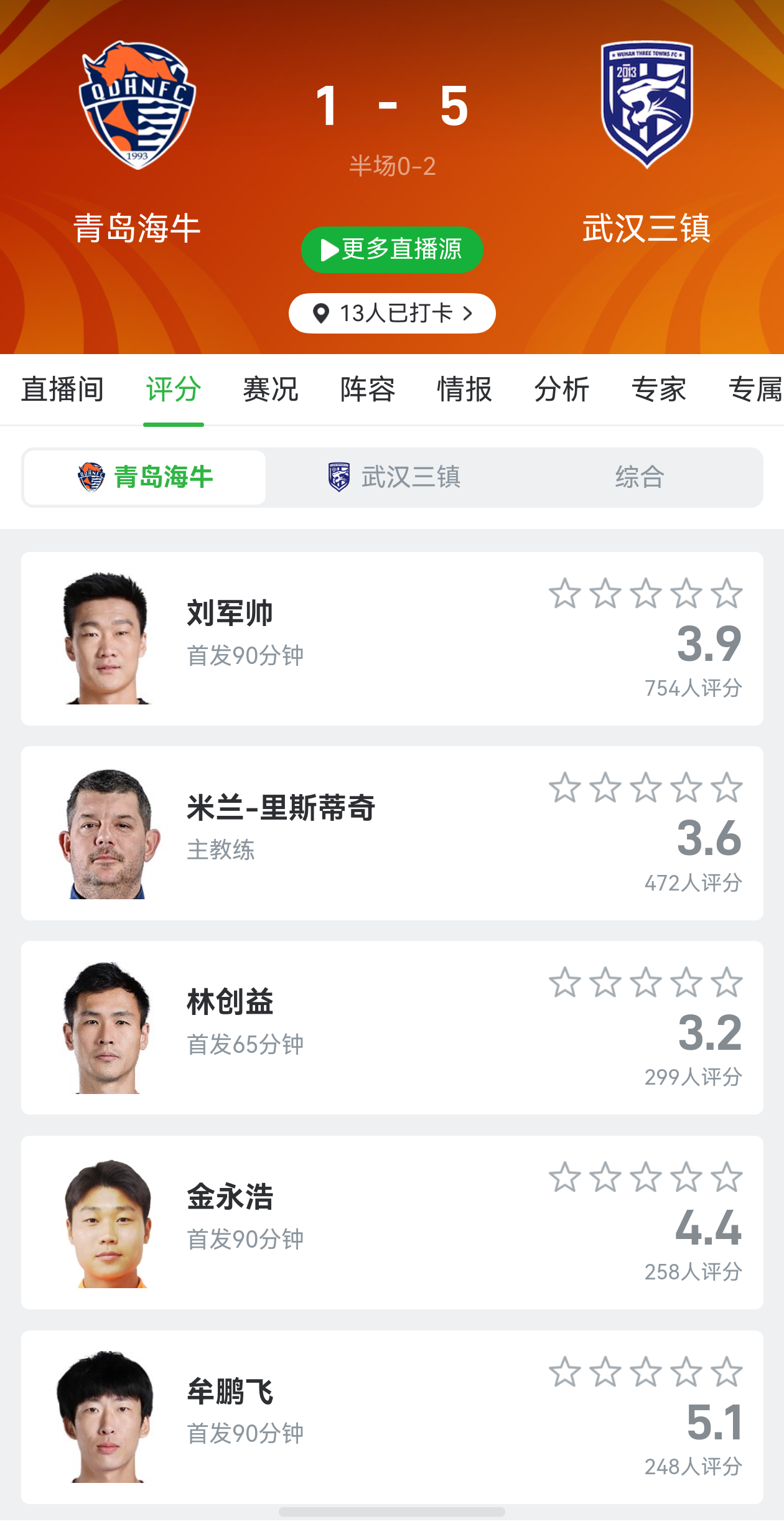
Task: Open 金永浩's player card
Action: [x=392, y=1222]
